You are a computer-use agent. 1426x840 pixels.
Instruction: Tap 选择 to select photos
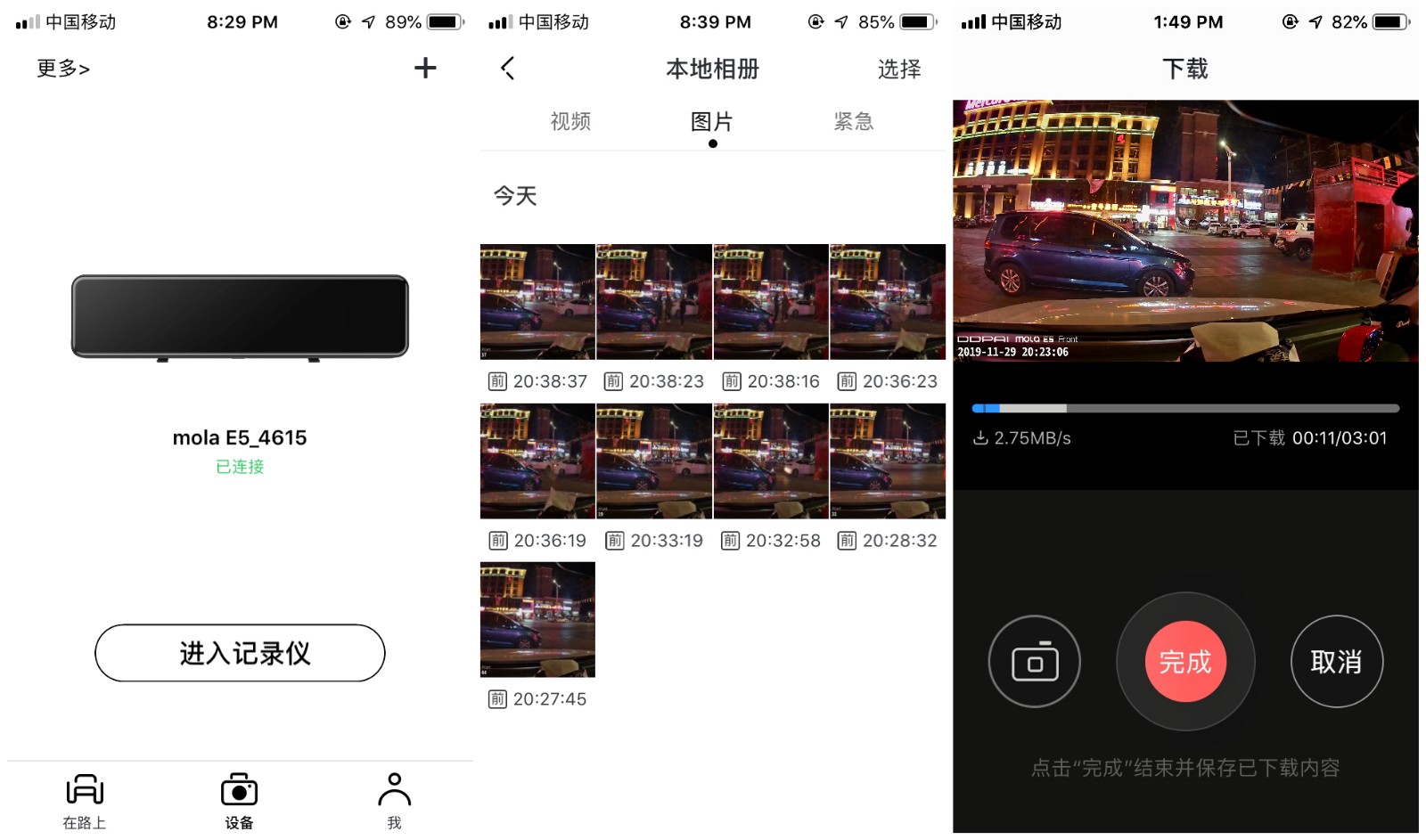(898, 69)
